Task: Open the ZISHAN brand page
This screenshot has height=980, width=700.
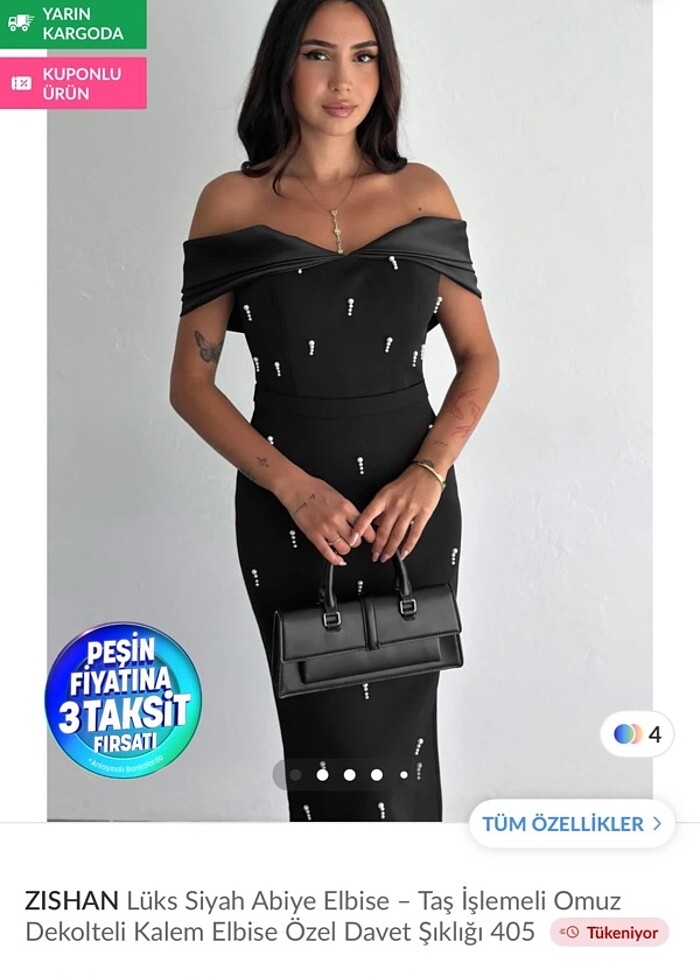Action: (70, 901)
